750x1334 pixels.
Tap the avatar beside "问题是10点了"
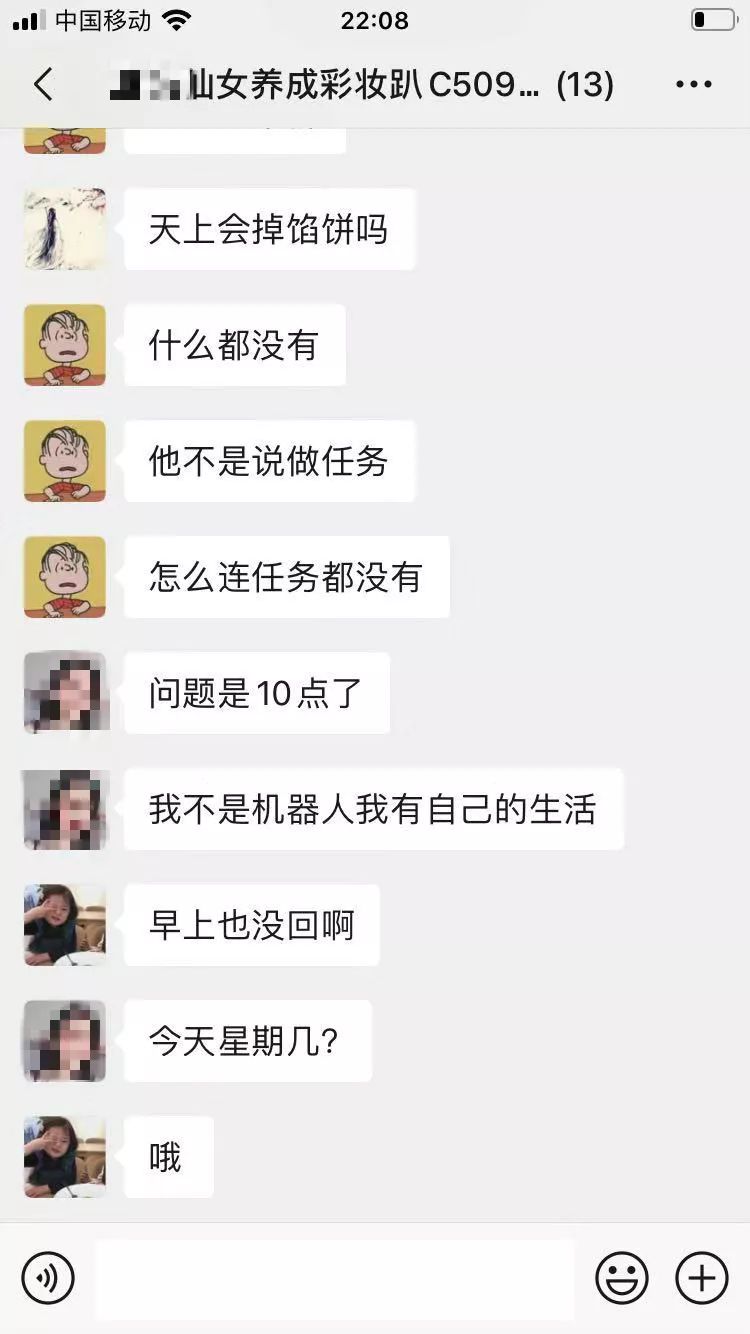point(65,693)
